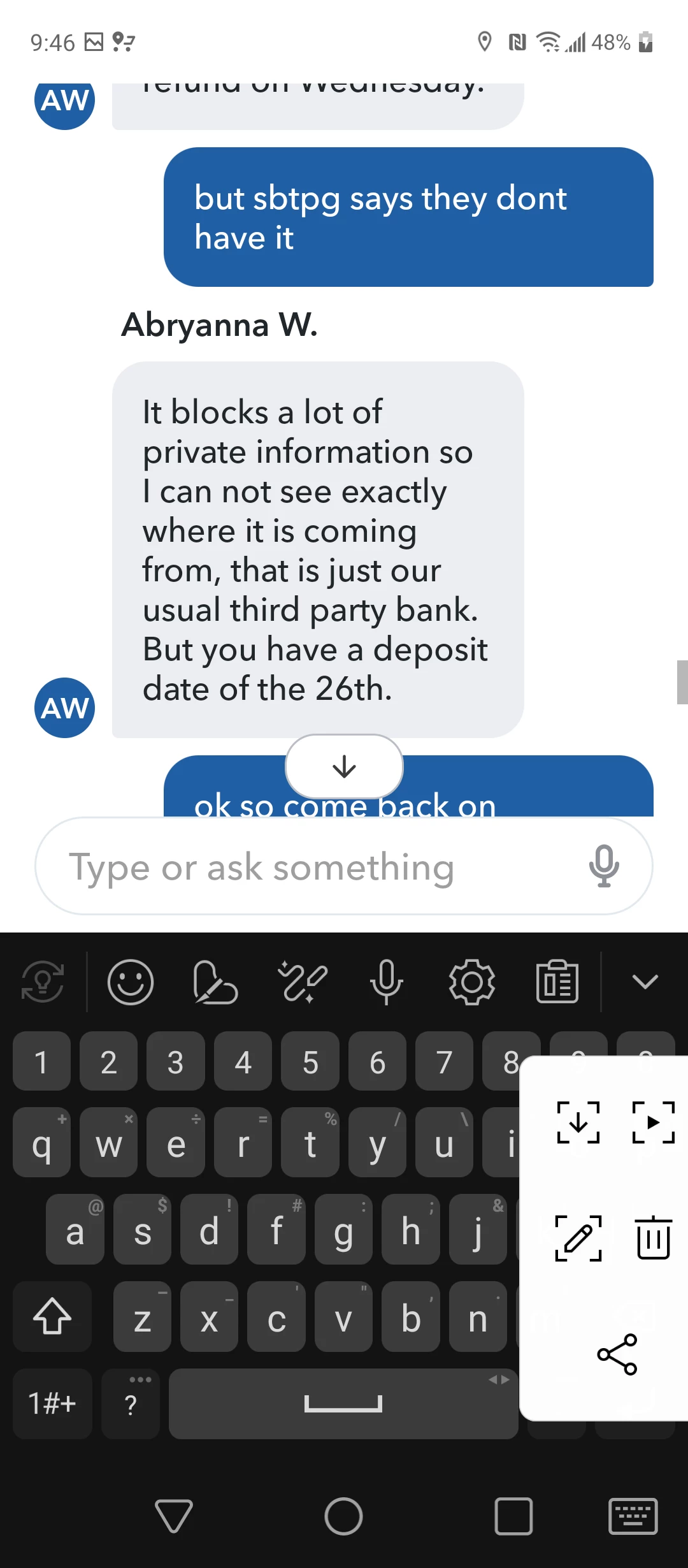Delete the captured screenshot
Image resolution: width=688 pixels, height=1568 pixels.
[654, 1238]
